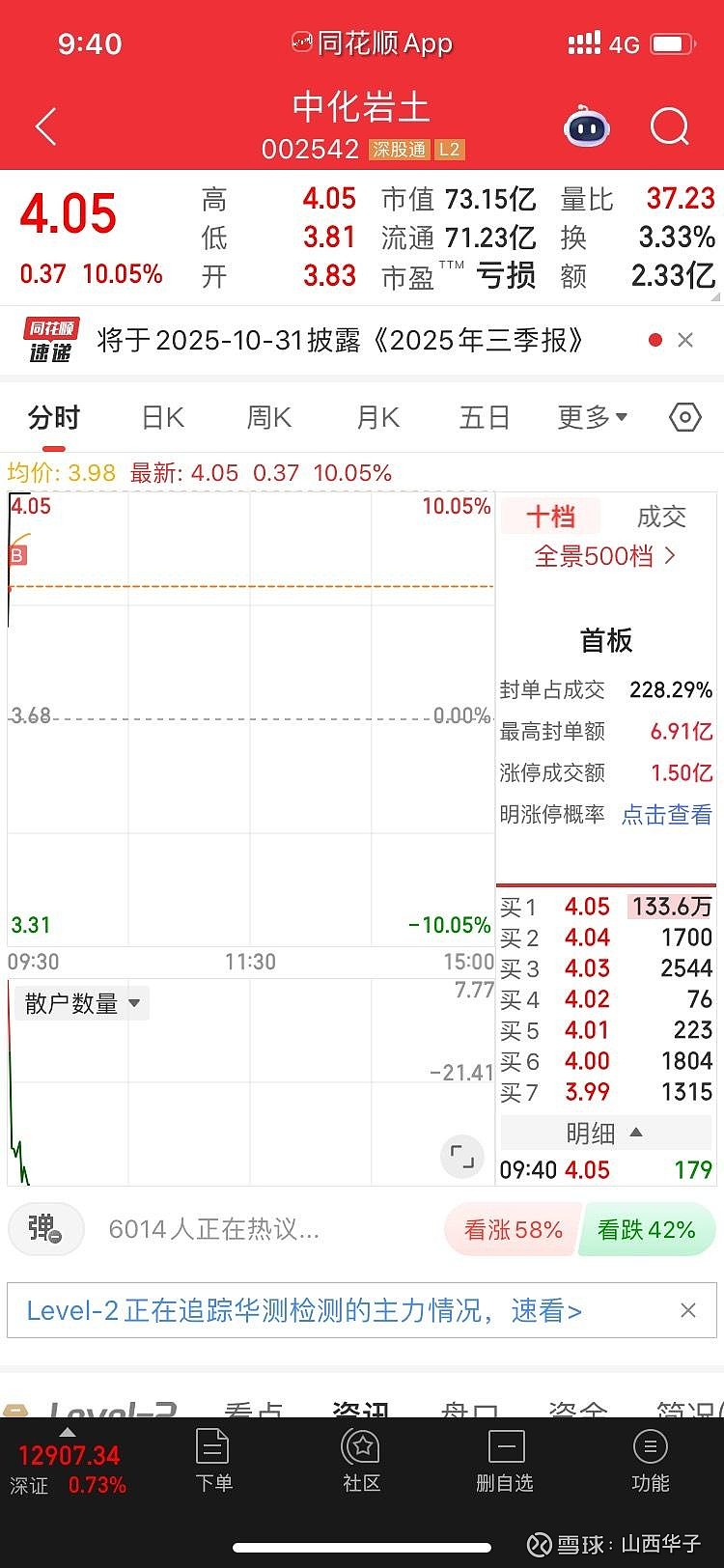724x1568 pixels.
Task: Tap 删自选 to remove from watchlist
Action: tap(505, 1461)
